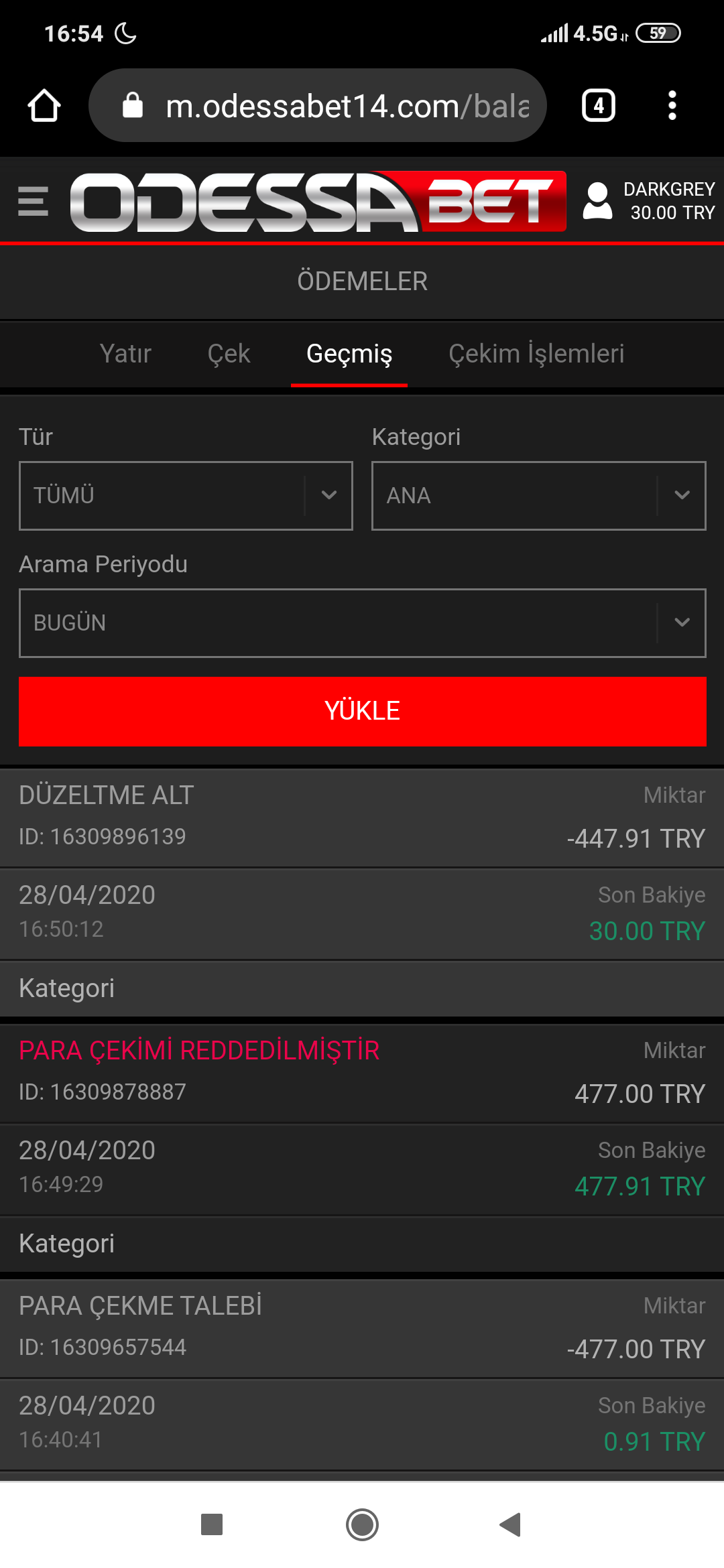Switch to the Yatır tab
Viewport: 724px width, 1568px height.
[125, 354]
